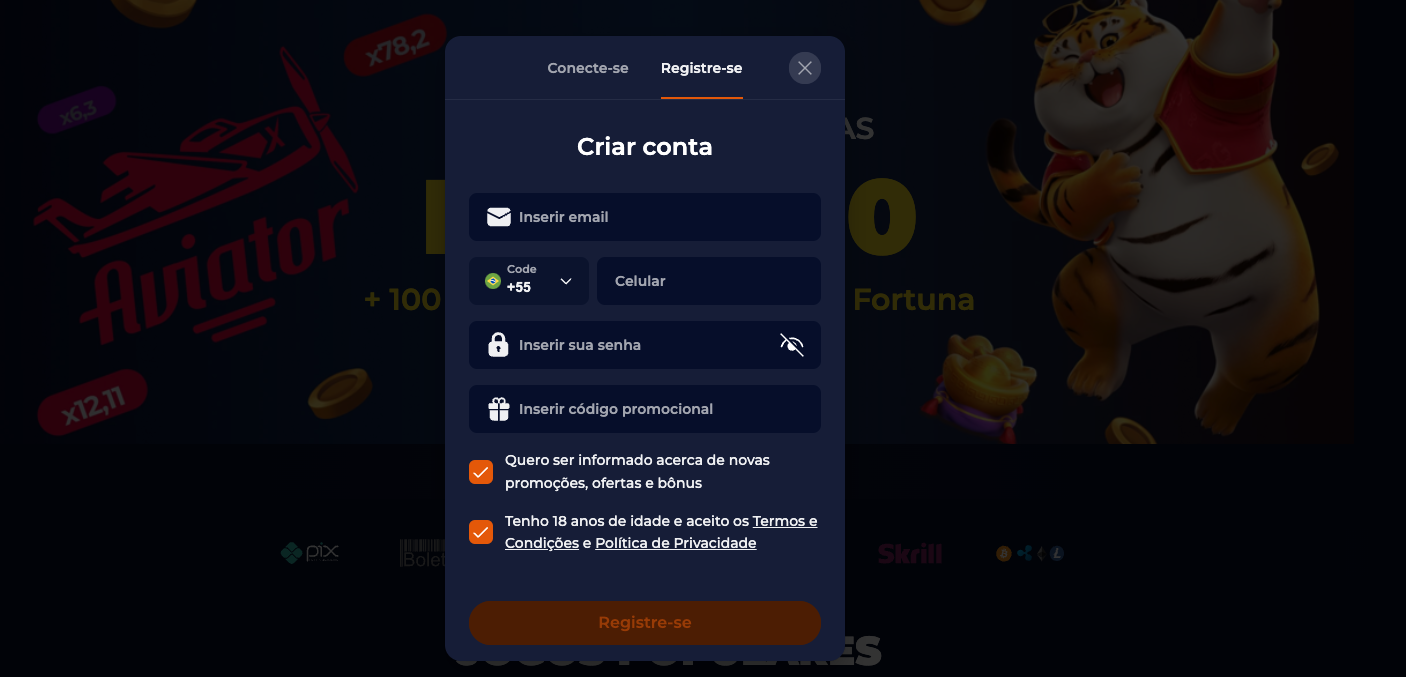Close the Criar conta dialog
This screenshot has height=677, width=1406.
(x=805, y=68)
